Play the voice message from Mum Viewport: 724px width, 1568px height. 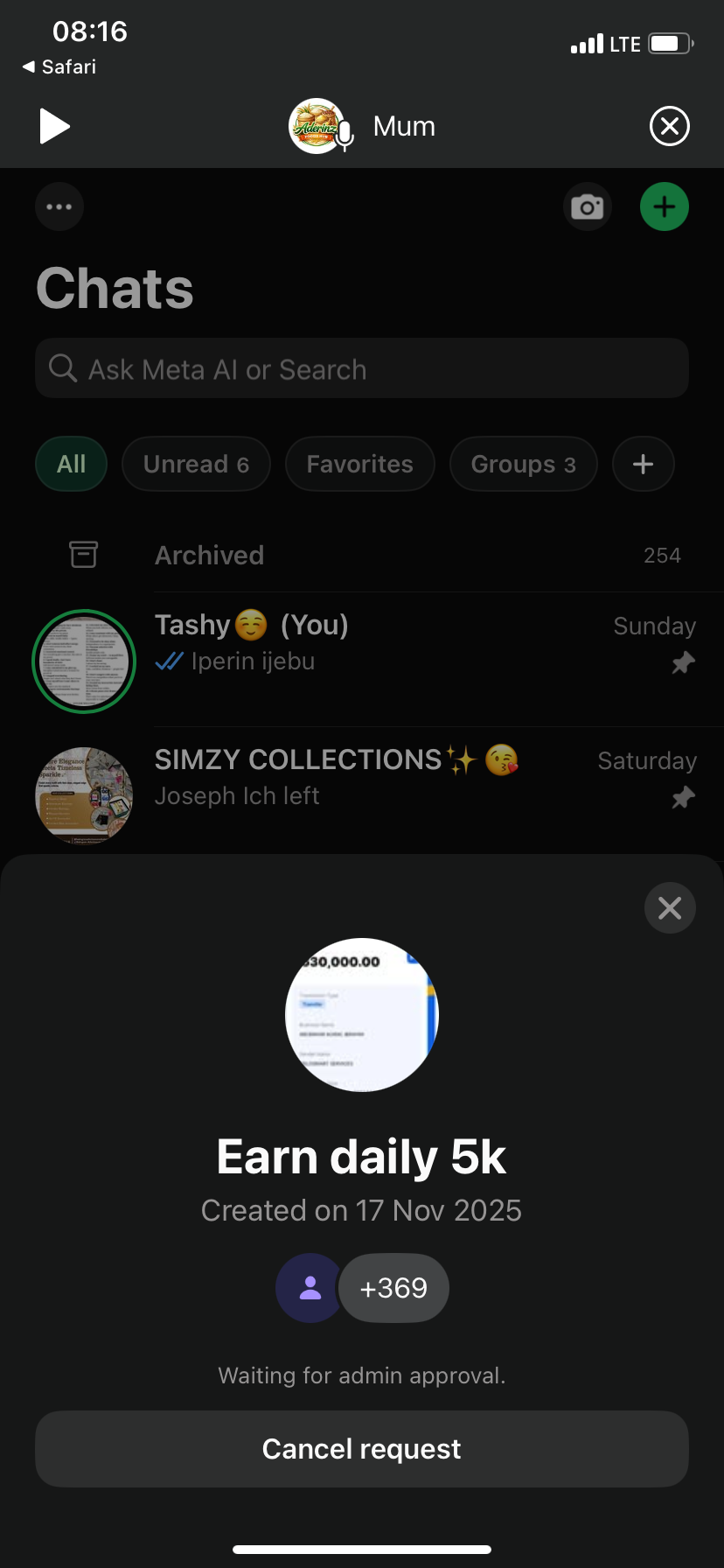54,126
